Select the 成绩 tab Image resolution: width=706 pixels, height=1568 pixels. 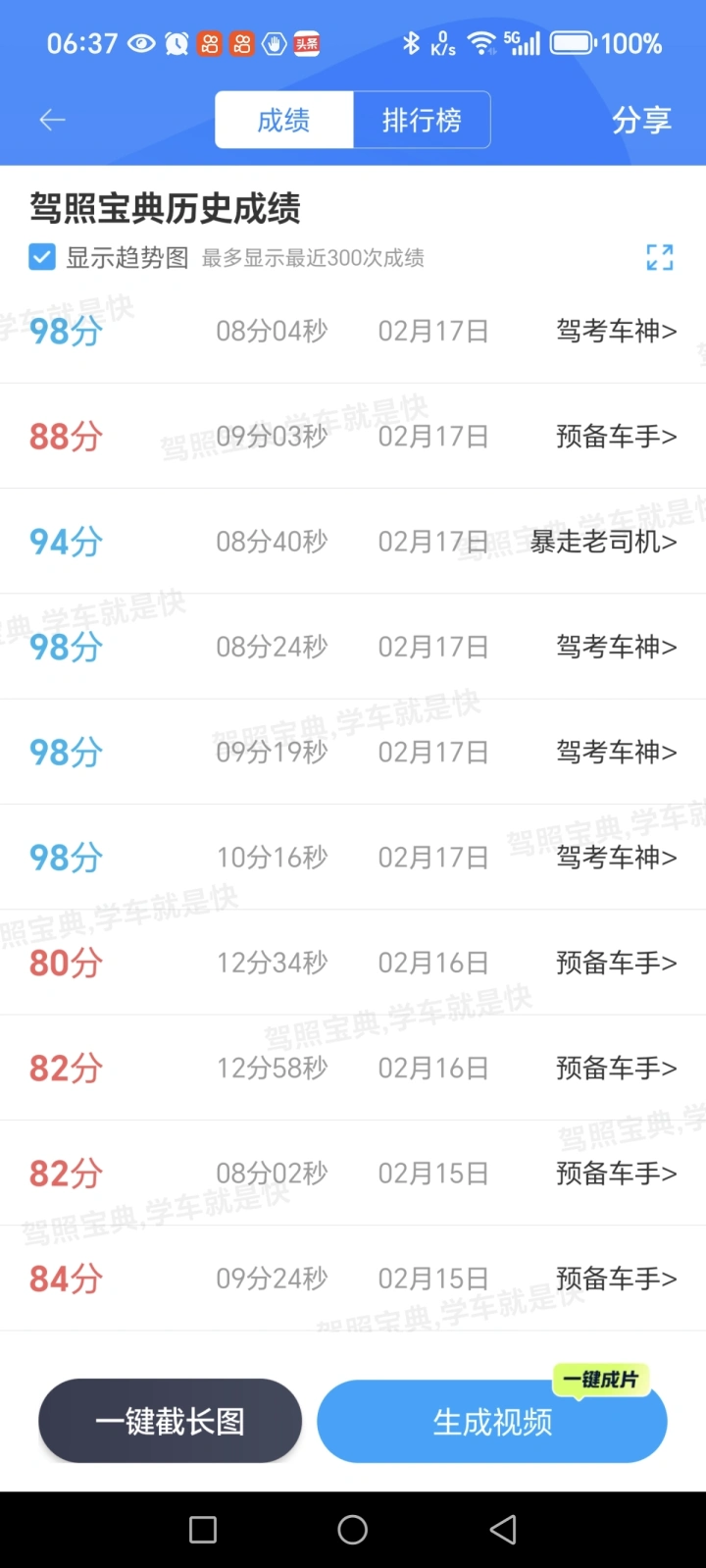(x=283, y=120)
